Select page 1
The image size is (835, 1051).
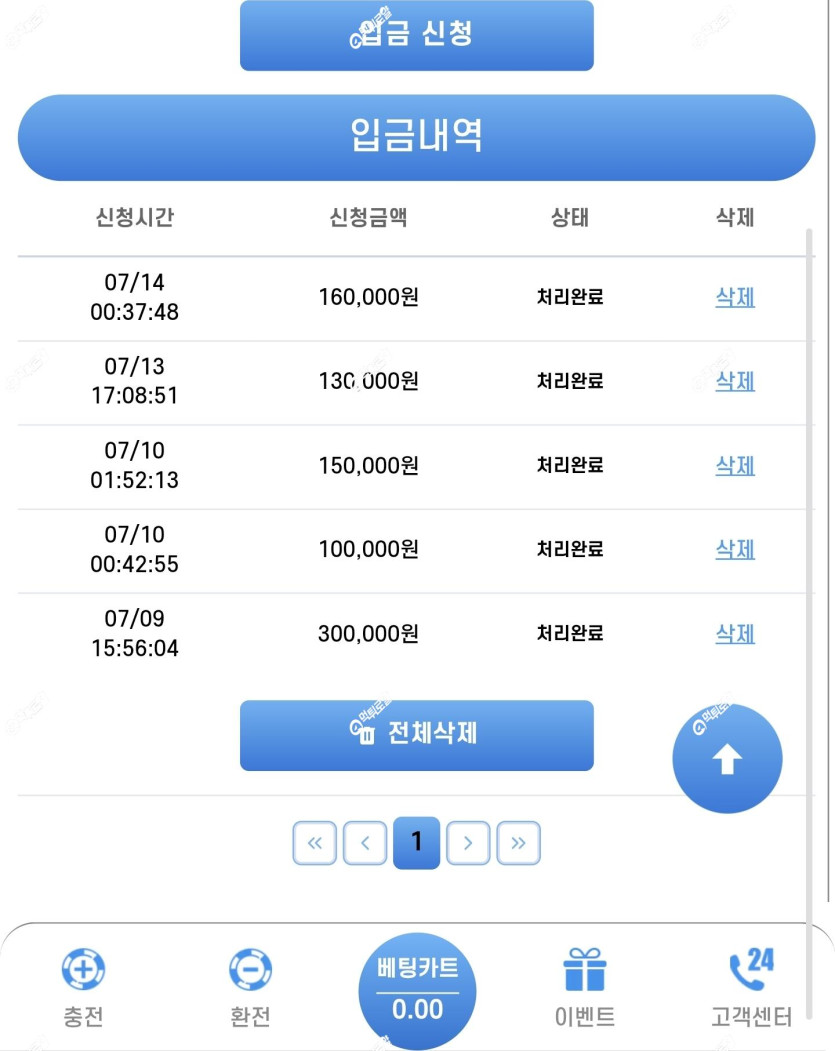(416, 843)
